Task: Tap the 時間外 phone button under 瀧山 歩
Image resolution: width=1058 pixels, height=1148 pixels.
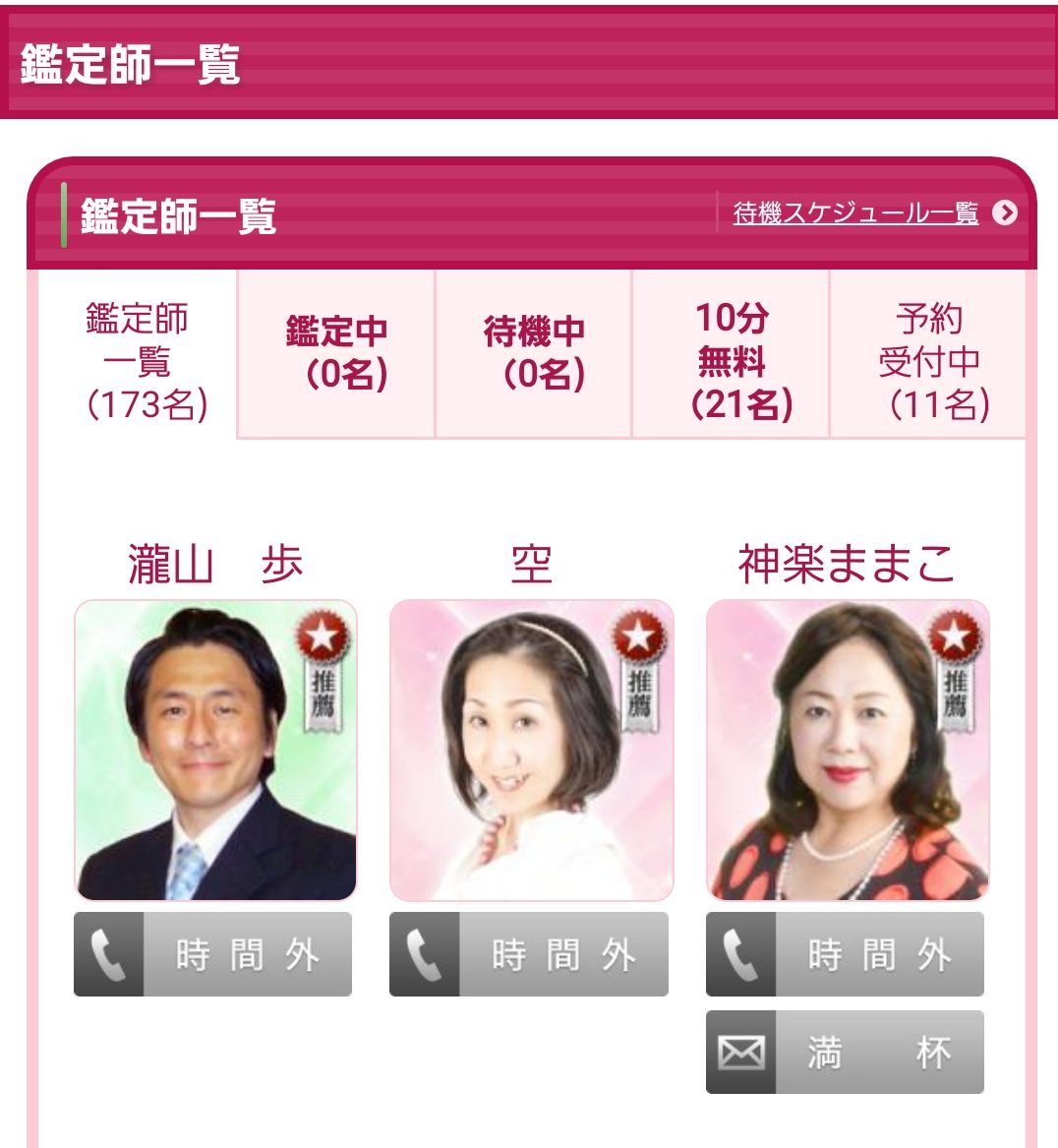Action: coord(212,954)
